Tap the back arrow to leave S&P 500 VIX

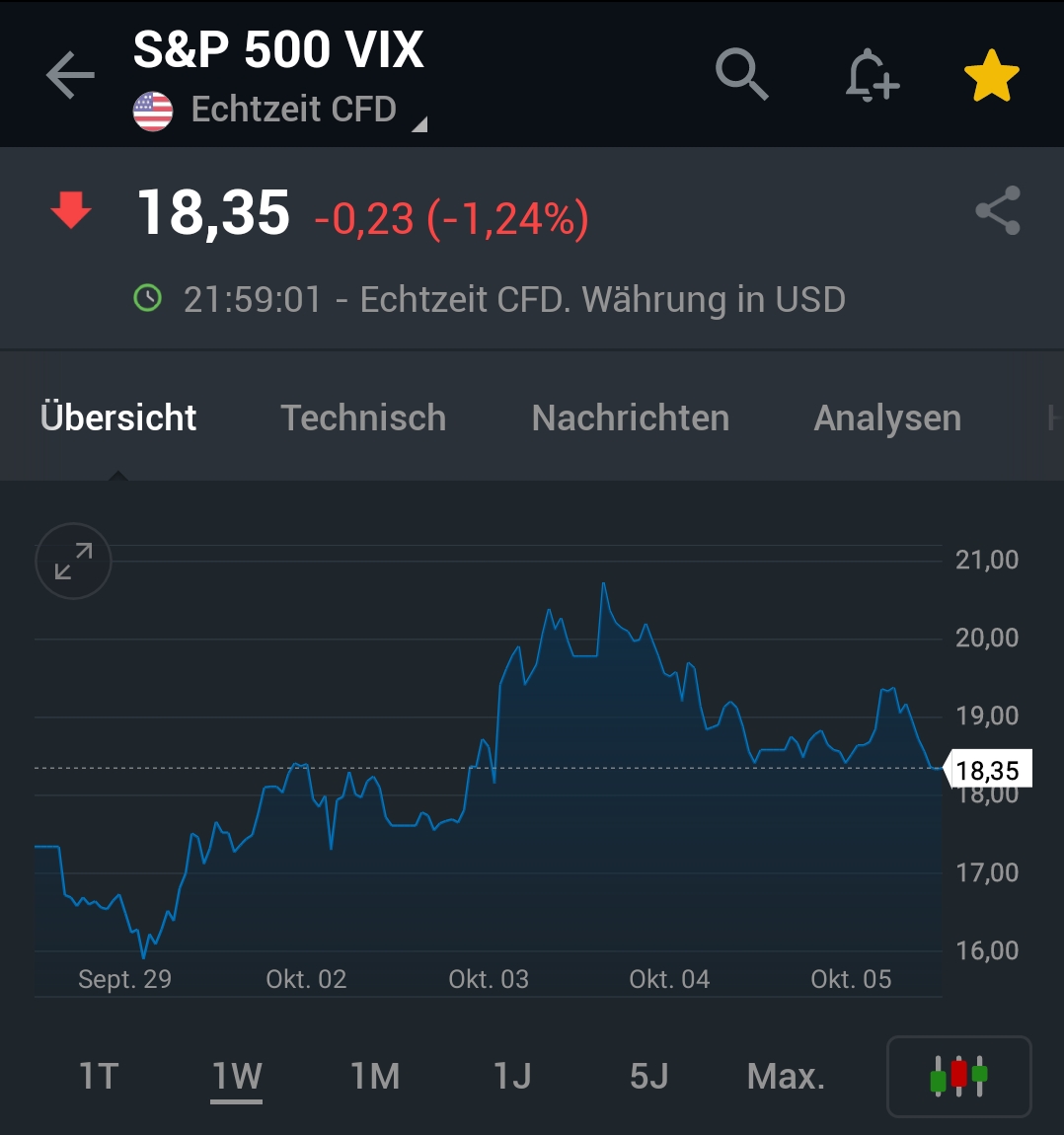point(69,74)
